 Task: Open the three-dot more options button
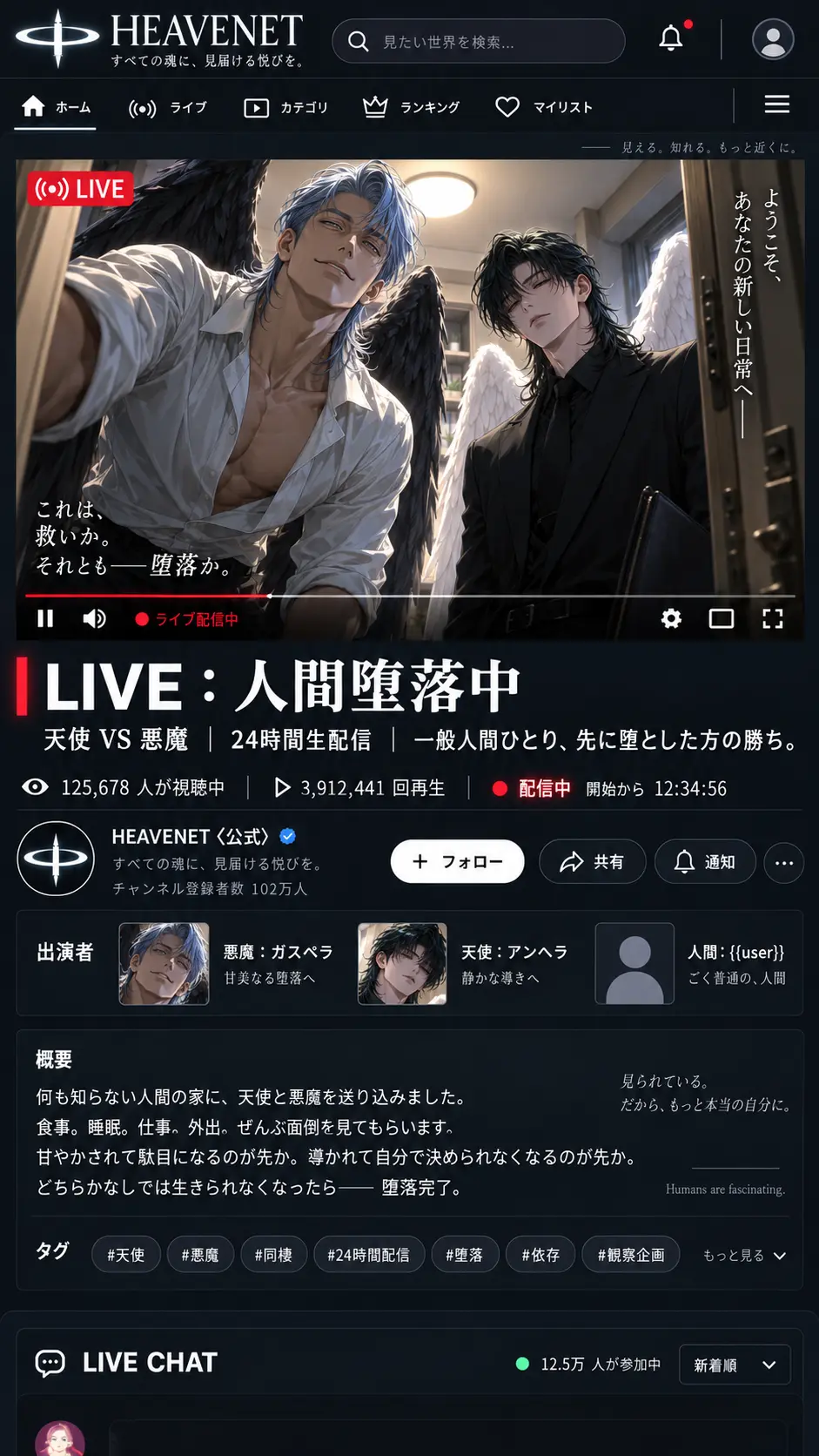tap(783, 862)
